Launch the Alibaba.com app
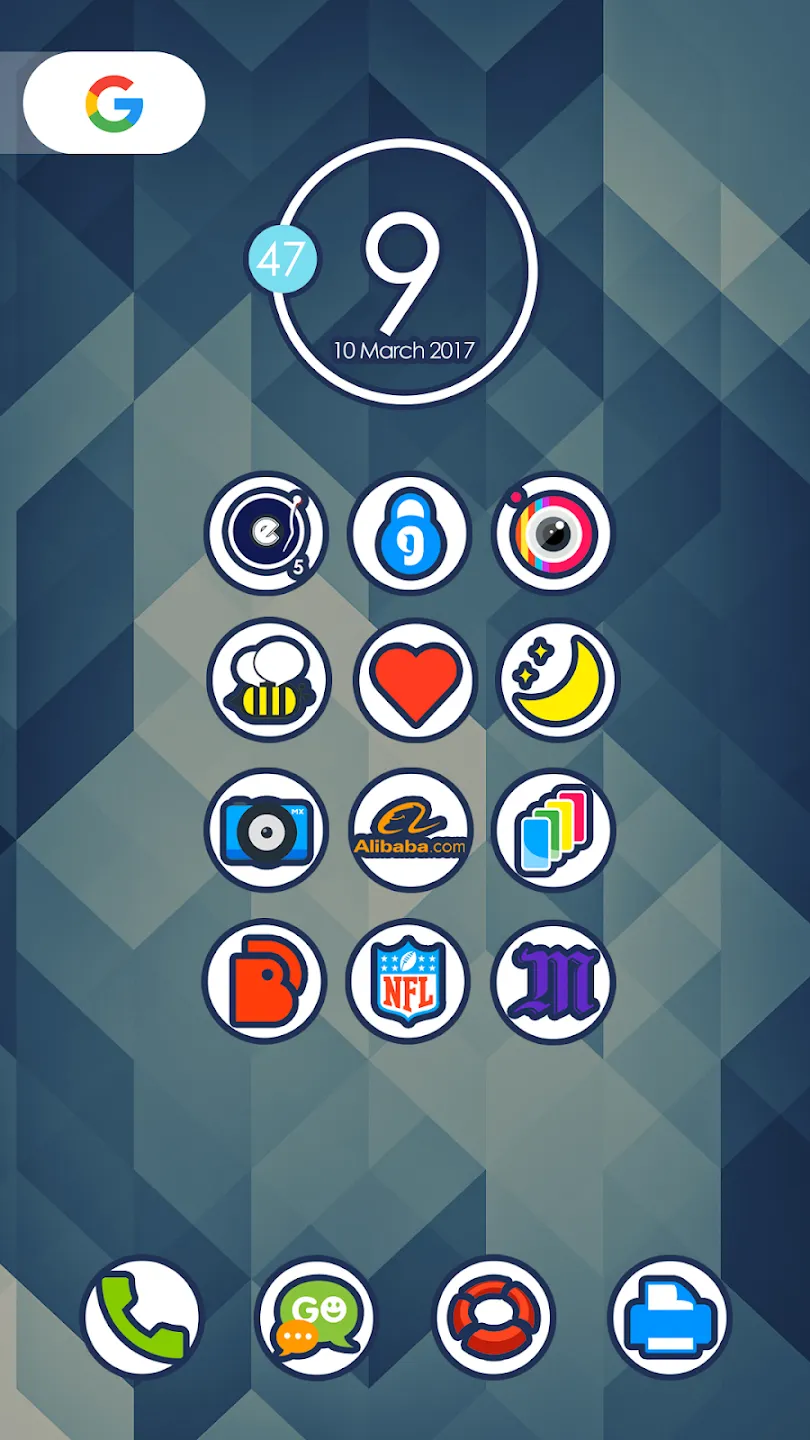810x1440 pixels. pos(410,830)
